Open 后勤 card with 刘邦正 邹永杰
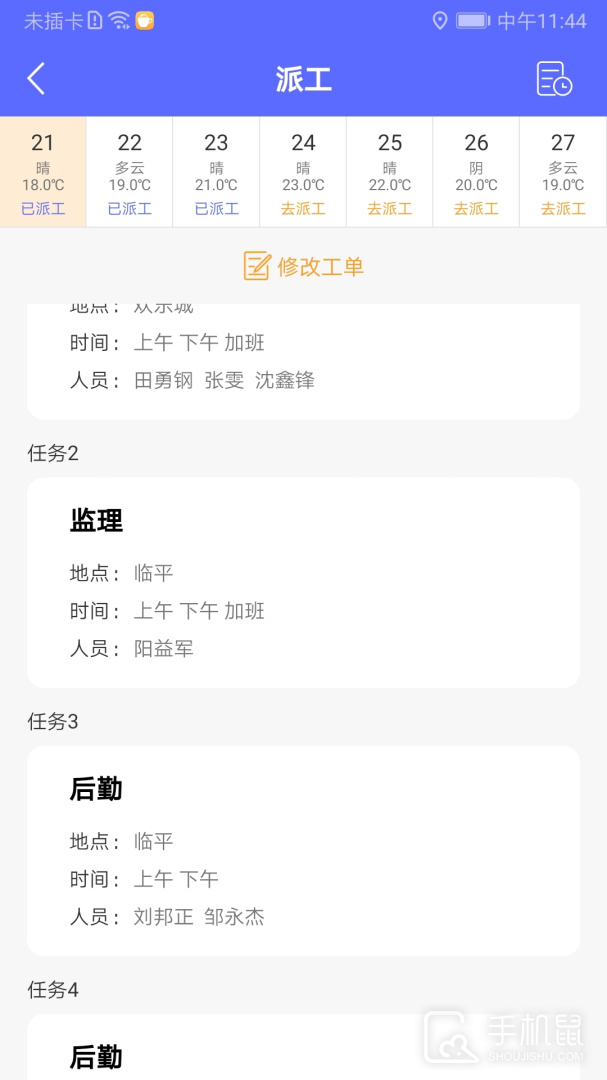Screen dimensions: 607x1080 click(x=303, y=850)
